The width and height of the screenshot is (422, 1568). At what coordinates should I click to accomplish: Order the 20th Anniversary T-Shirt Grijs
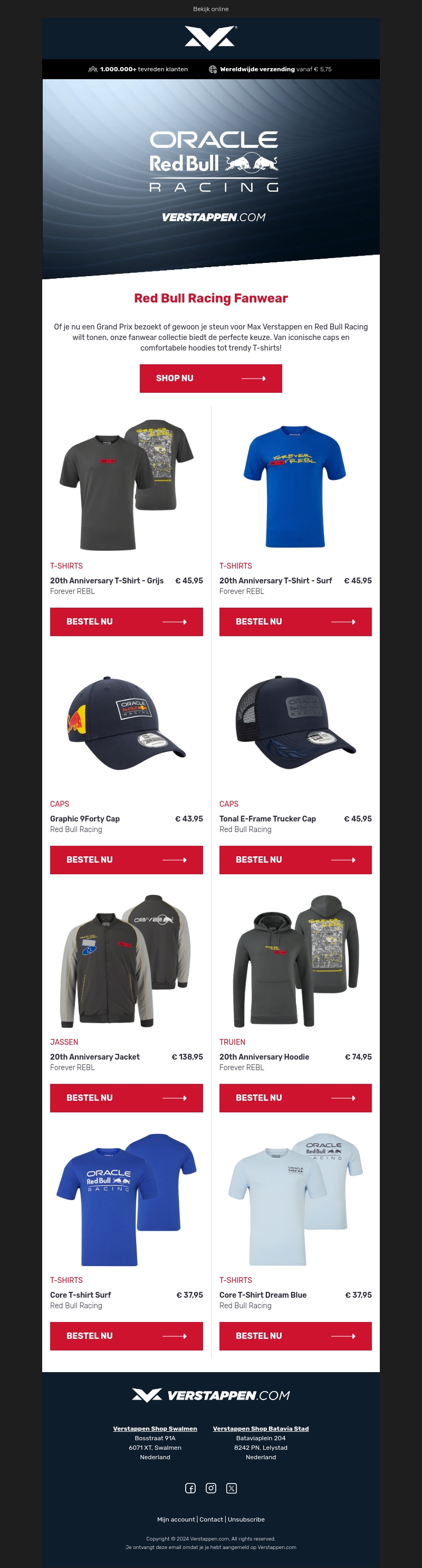[126, 621]
